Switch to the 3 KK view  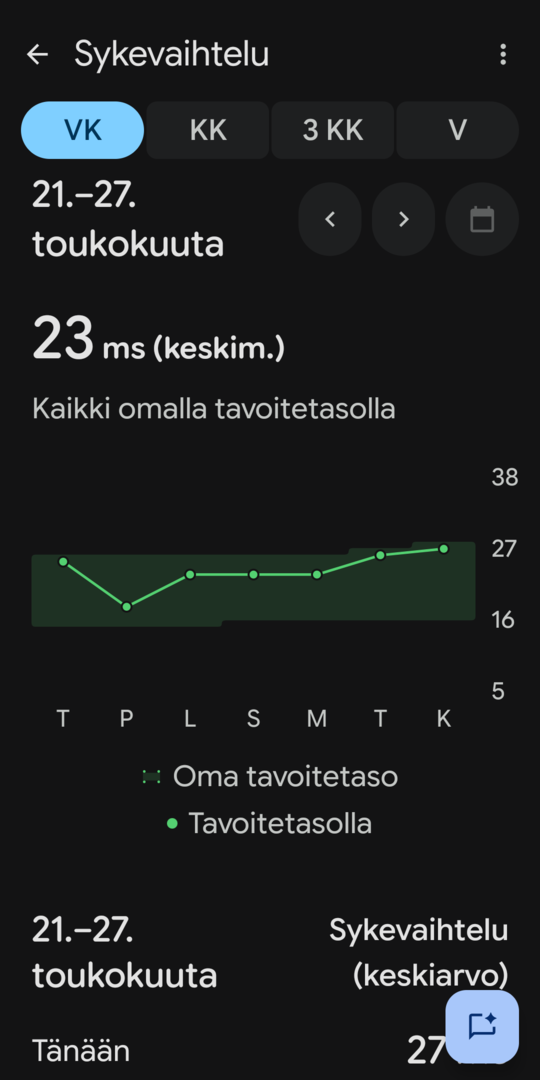[x=333, y=130]
